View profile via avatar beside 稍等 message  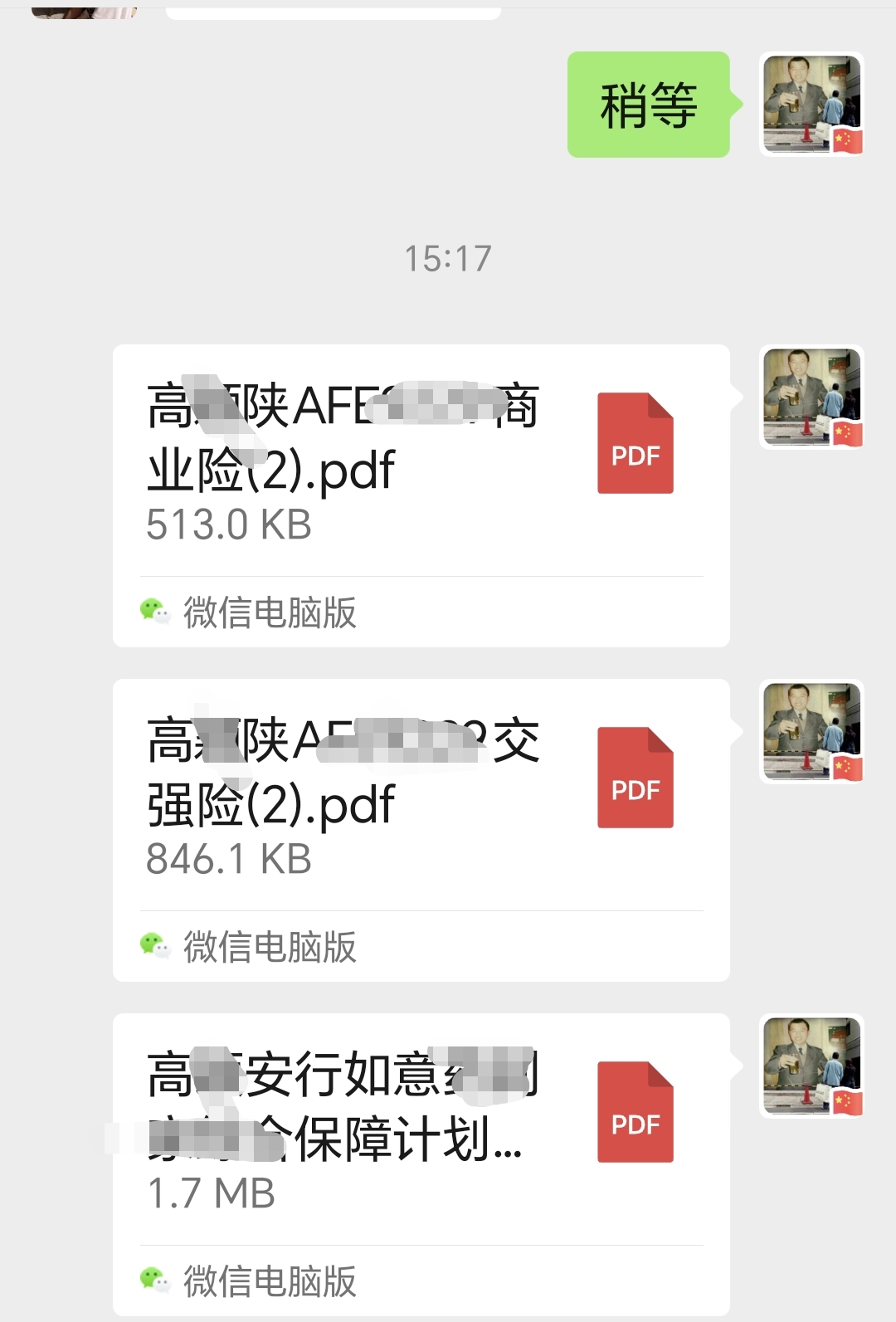coord(811,105)
